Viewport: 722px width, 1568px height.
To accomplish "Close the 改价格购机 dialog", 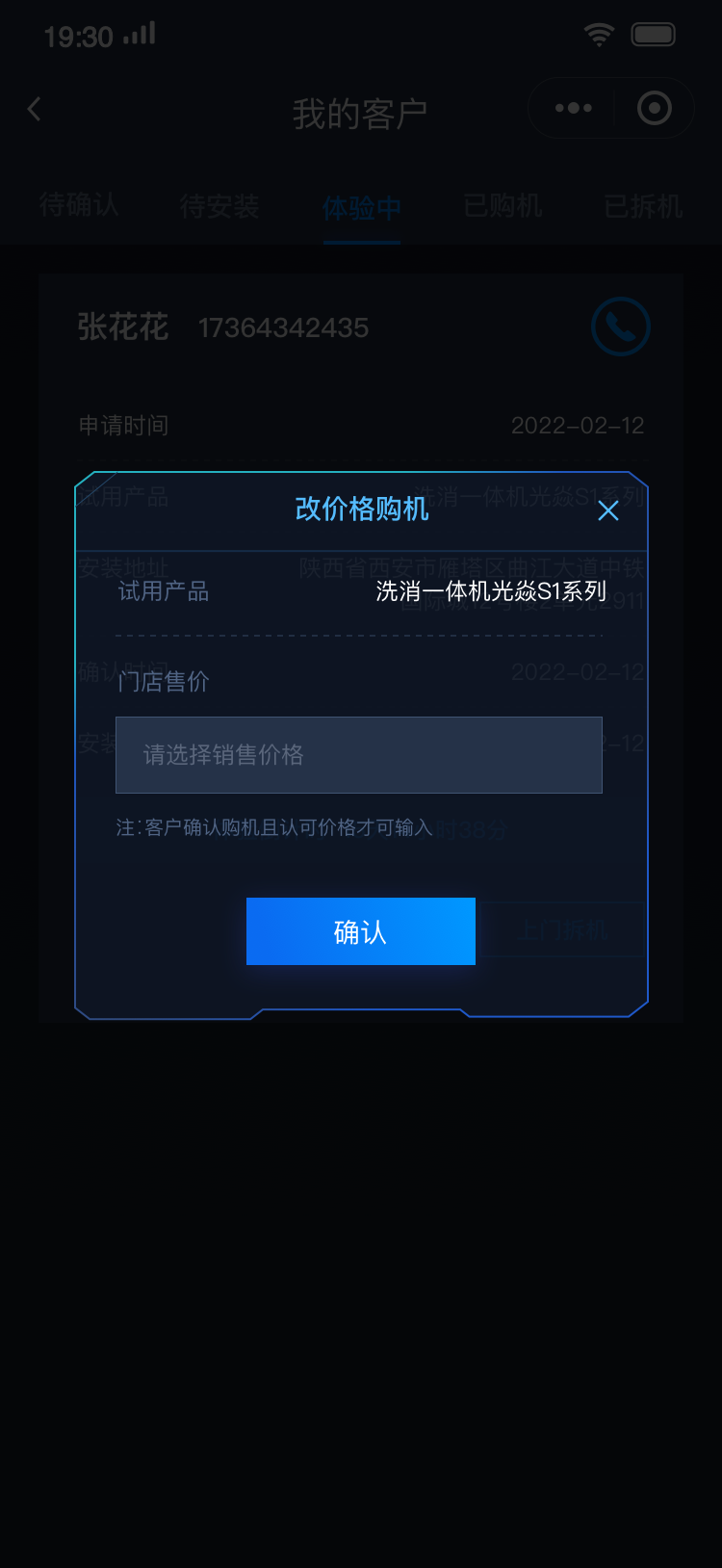I will click(x=607, y=510).
